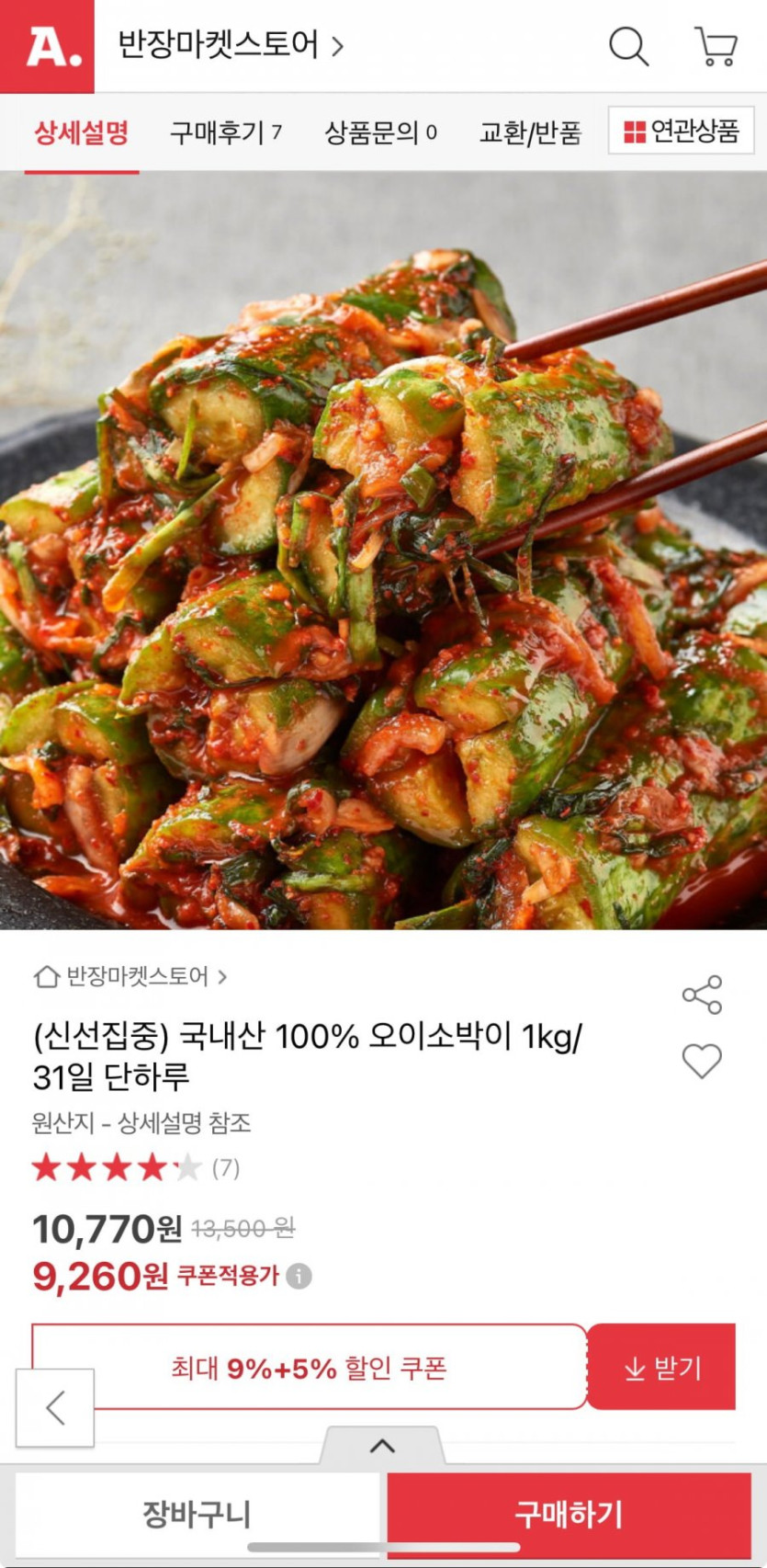Switch to the 교환/반품 tab

coord(530,133)
